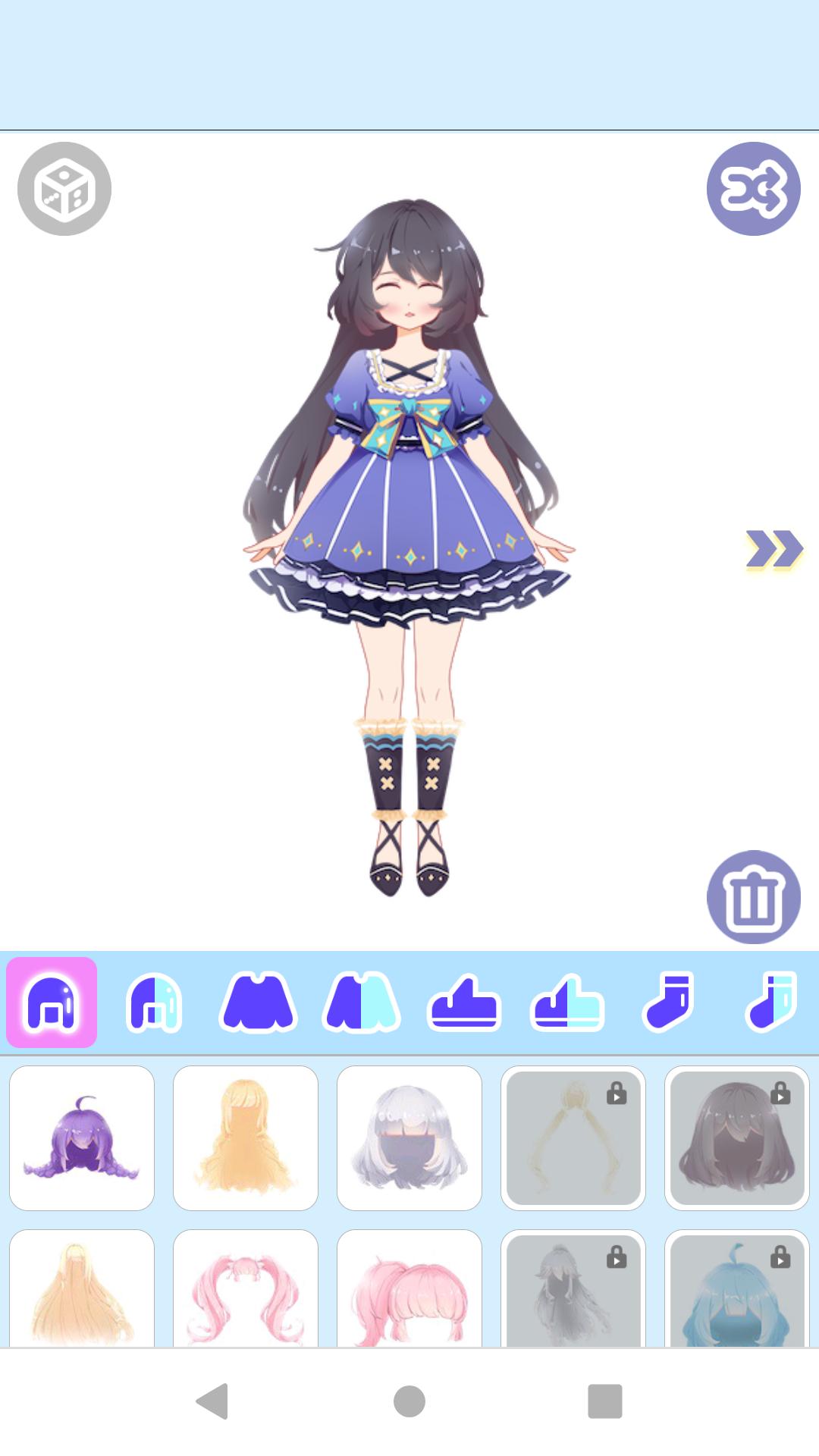The width and height of the screenshot is (819, 1456).
Task: Select the locked blue hairstyle
Action: click(x=737, y=1288)
